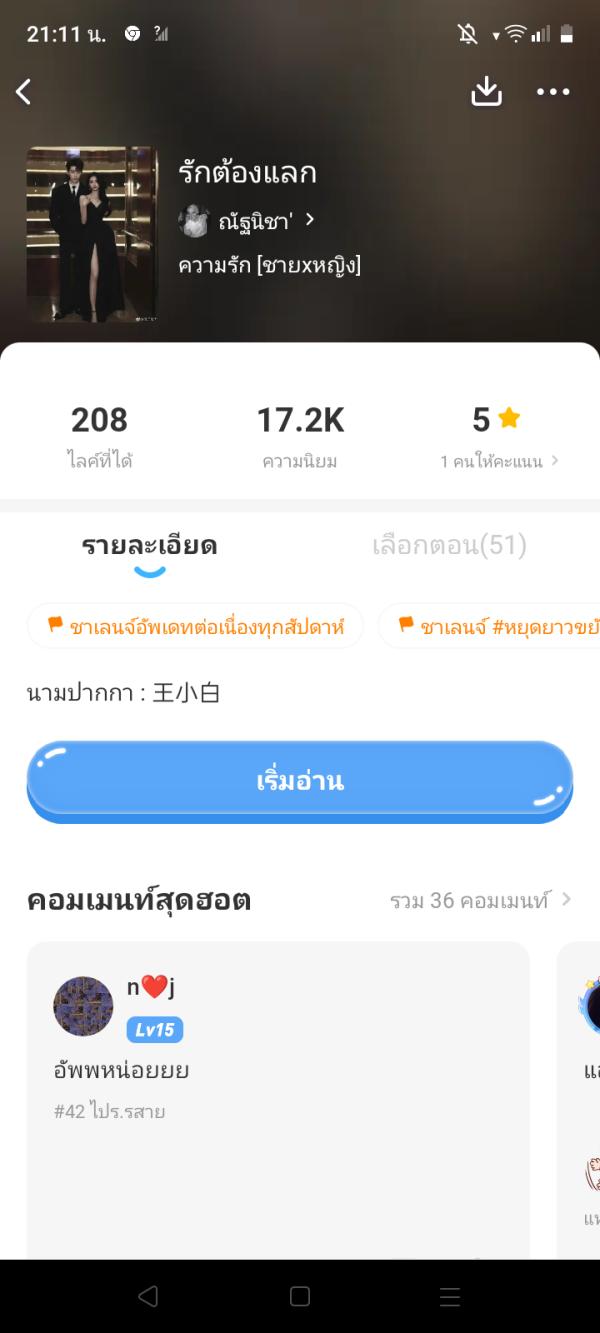
Task: Open the three-dot overflow menu
Action: coord(552,92)
